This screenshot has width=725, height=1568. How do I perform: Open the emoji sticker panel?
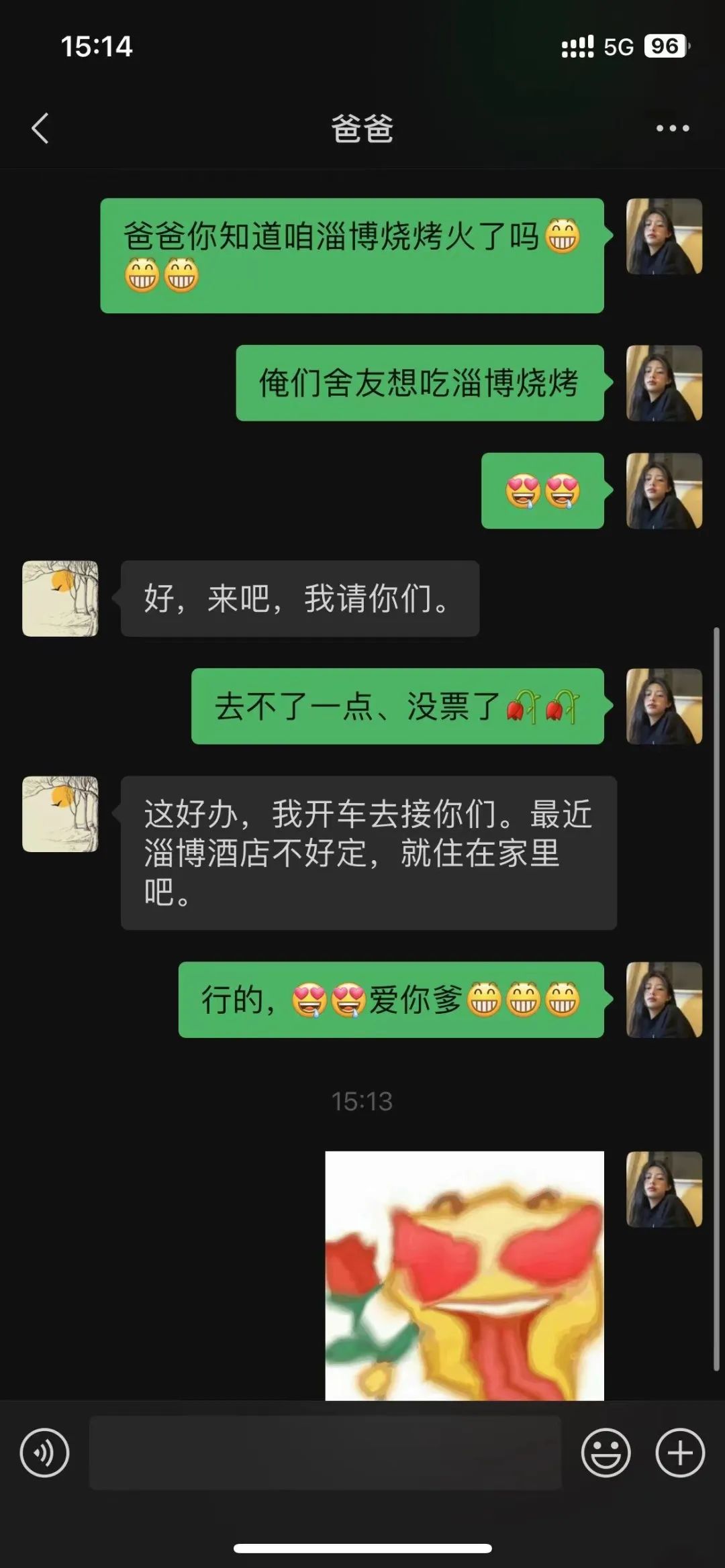[606, 1453]
